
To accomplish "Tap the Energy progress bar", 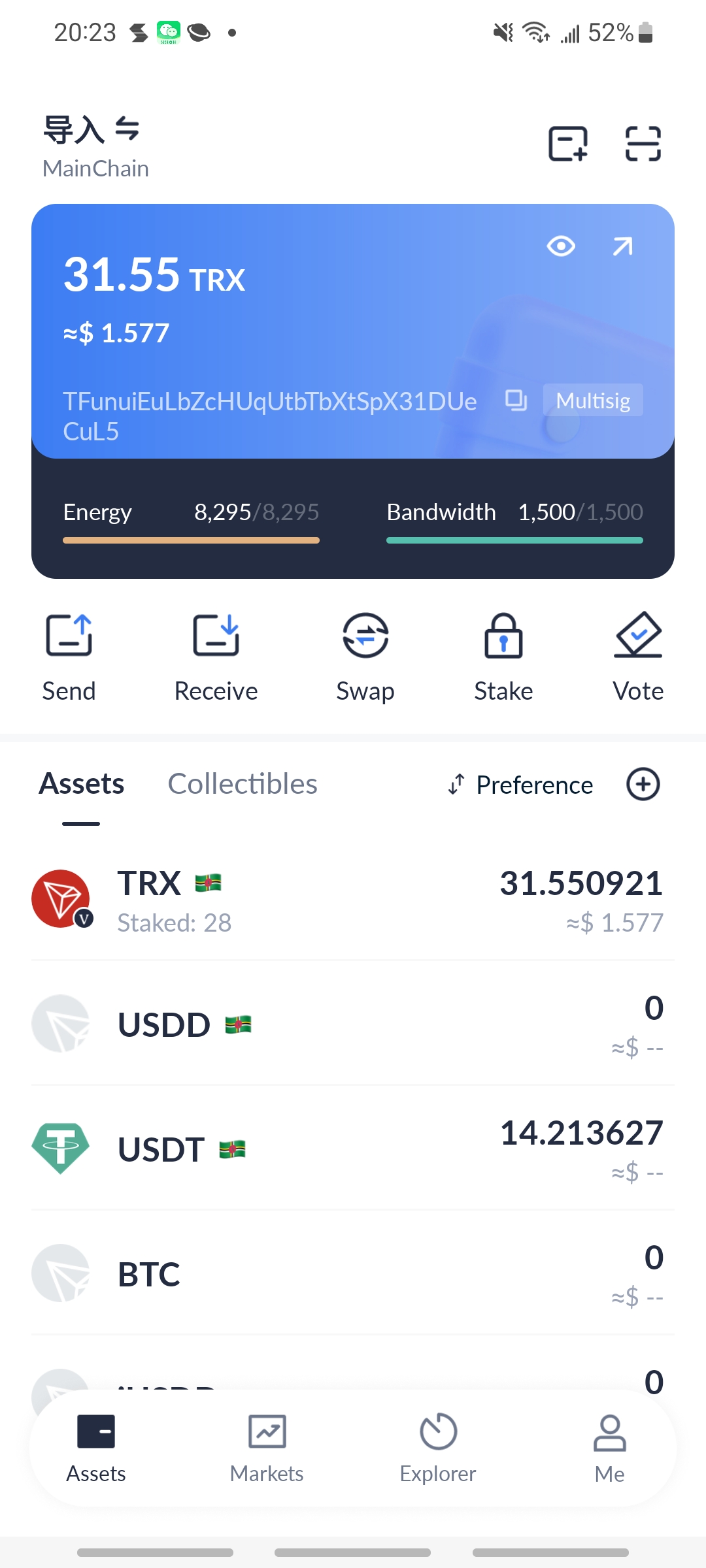I will click(x=190, y=540).
